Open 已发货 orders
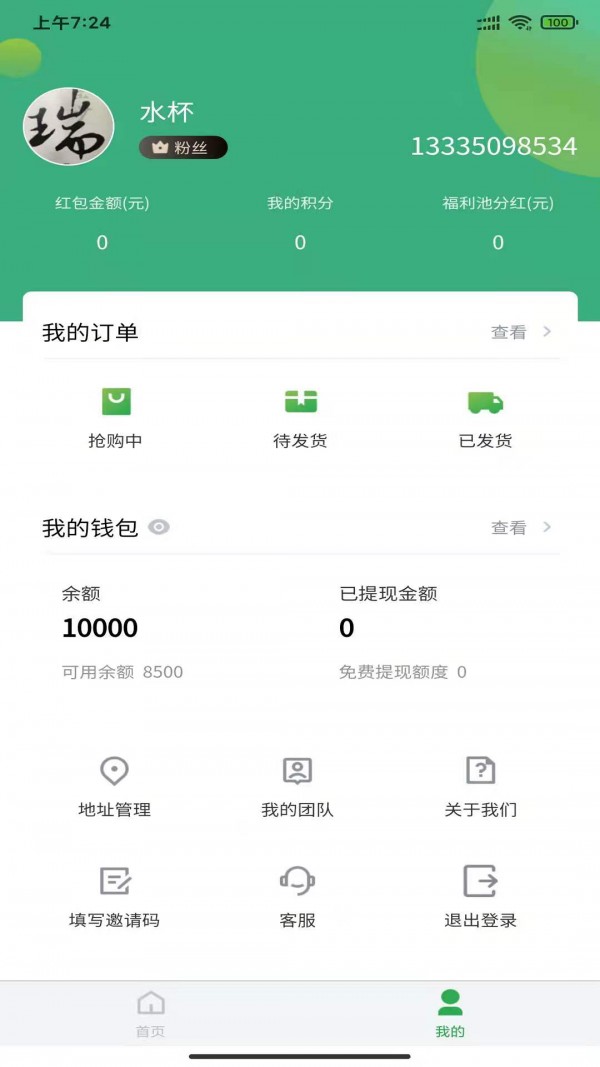This screenshot has width=600, height=1067. point(485,418)
